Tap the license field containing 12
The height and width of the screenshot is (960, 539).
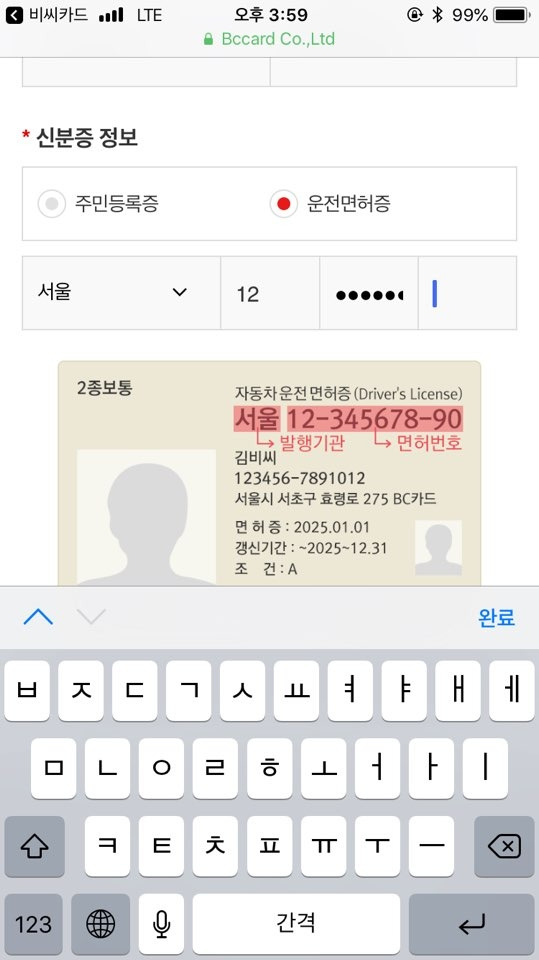coord(270,293)
